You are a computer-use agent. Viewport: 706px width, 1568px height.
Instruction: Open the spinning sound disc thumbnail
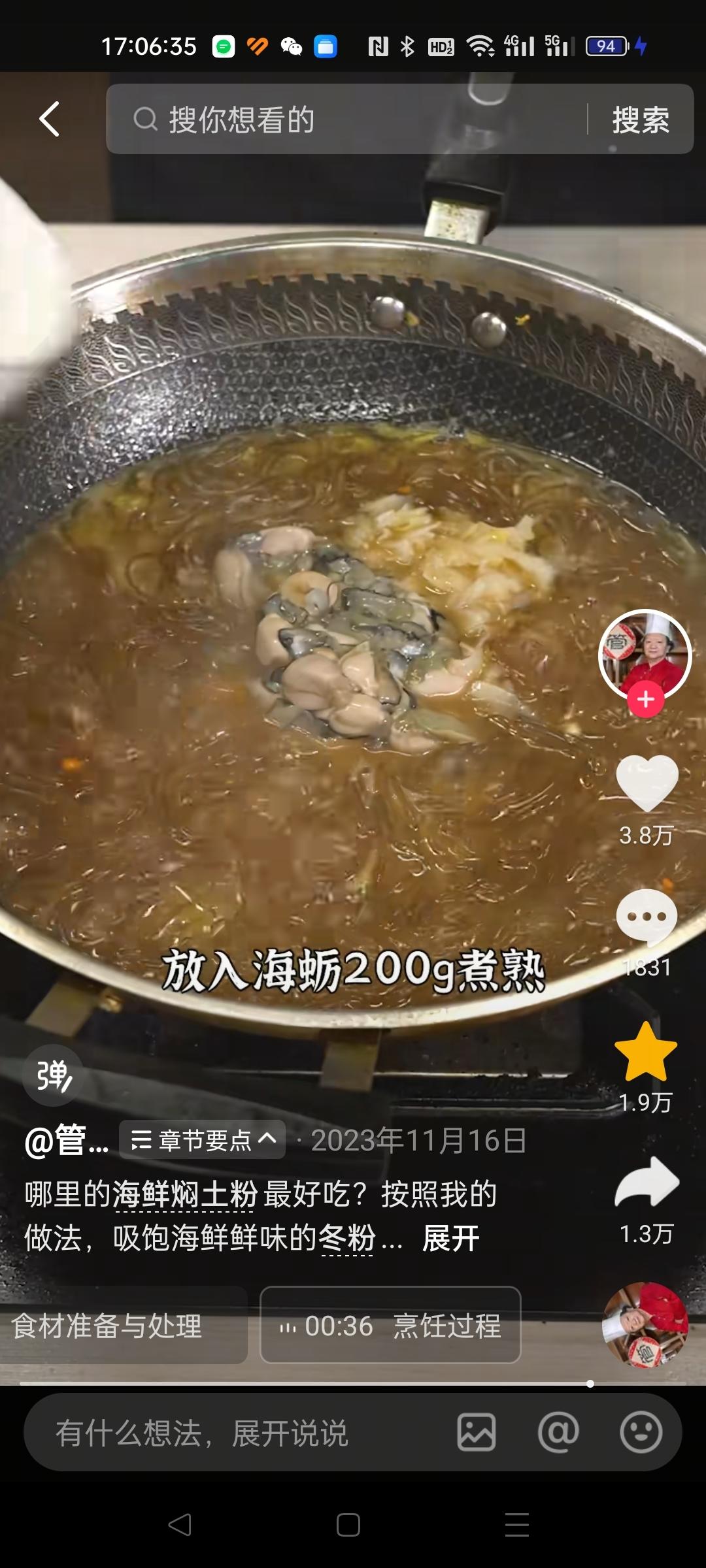645,1326
